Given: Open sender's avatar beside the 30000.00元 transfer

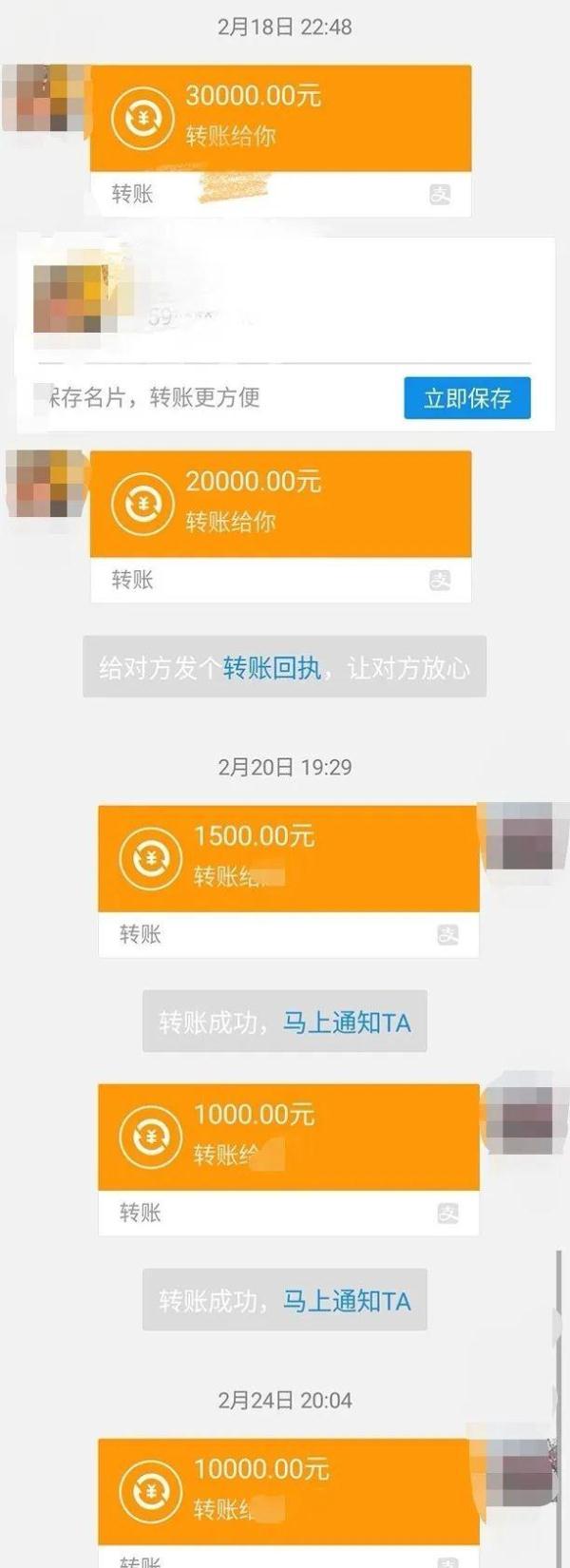Looking at the screenshot, I should (46, 97).
